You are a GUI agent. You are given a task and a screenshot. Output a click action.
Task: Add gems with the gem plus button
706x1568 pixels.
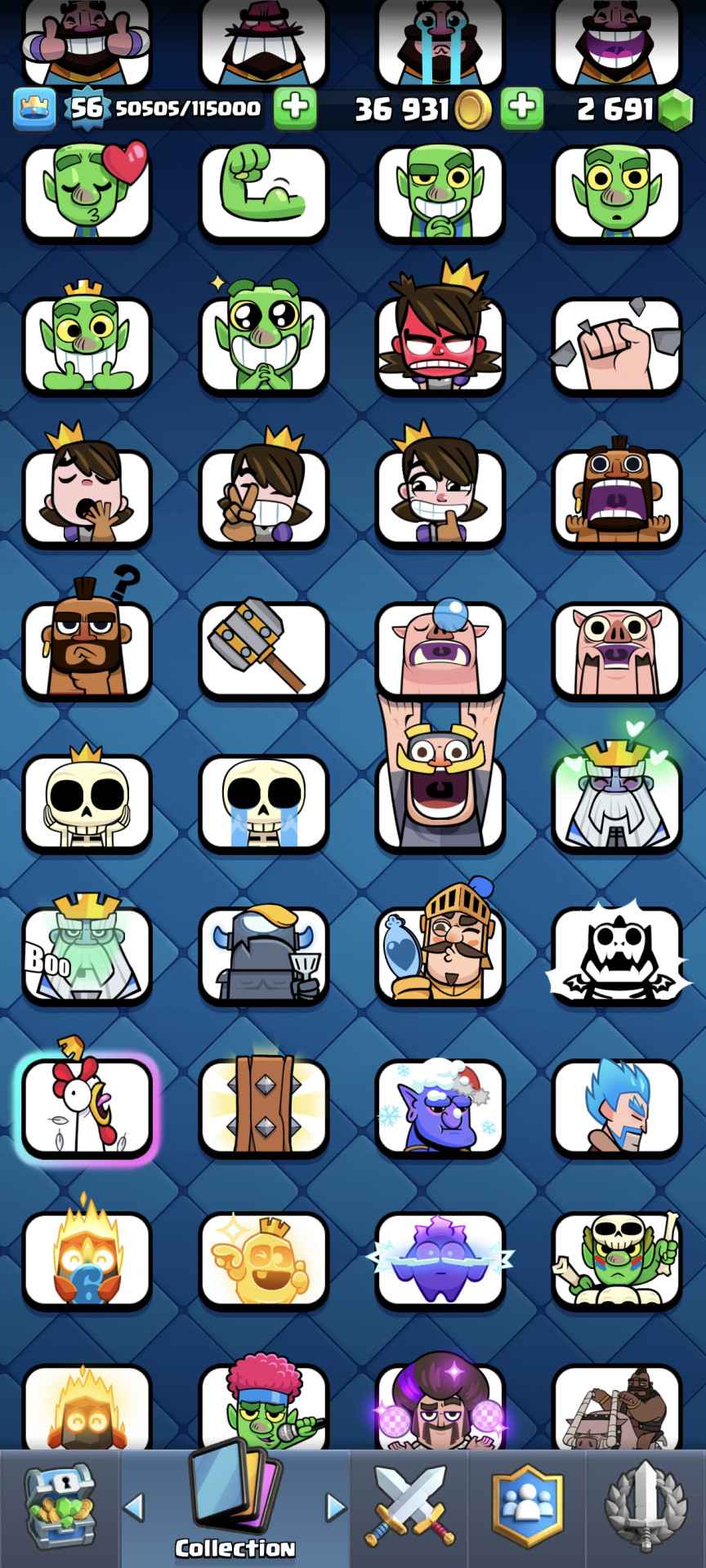pyautogui.click(x=523, y=108)
